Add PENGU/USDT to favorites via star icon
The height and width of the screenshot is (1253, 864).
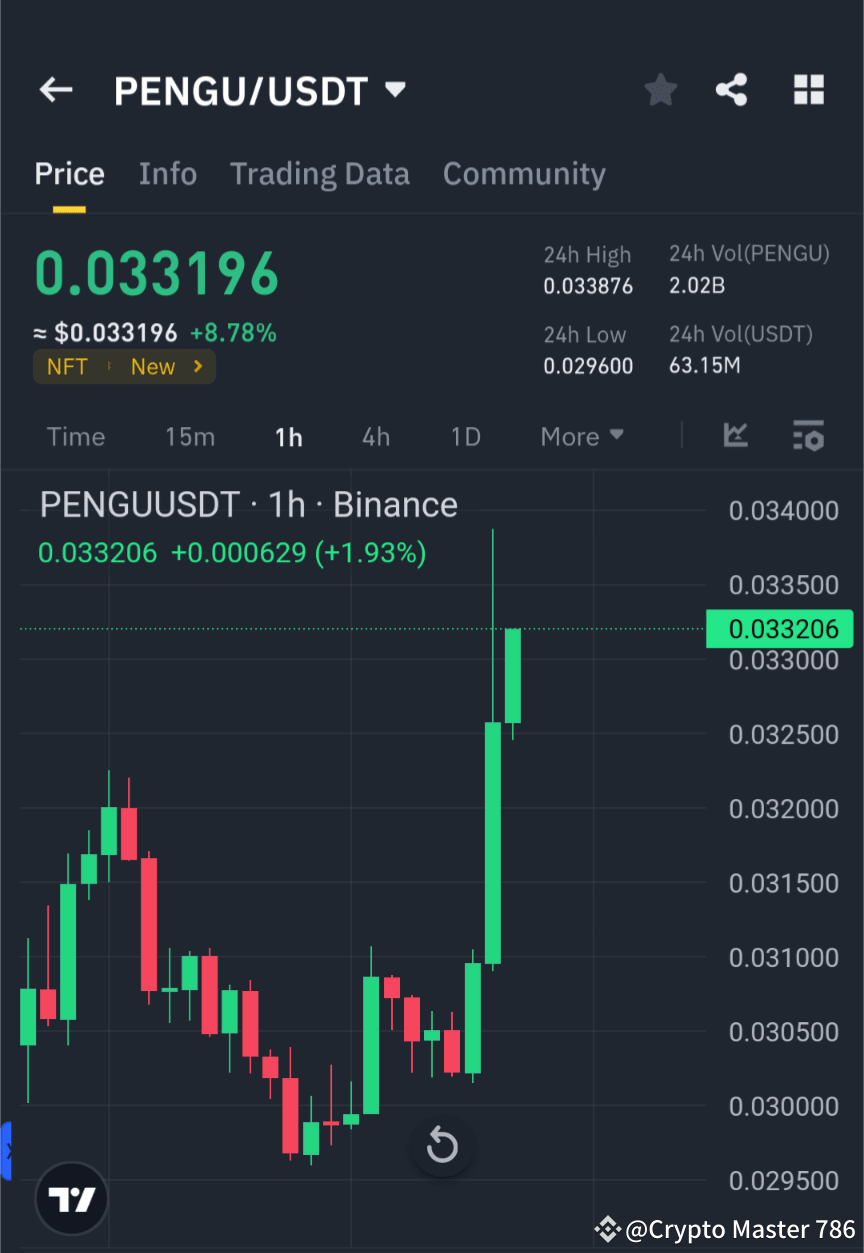pyautogui.click(x=660, y=89)
